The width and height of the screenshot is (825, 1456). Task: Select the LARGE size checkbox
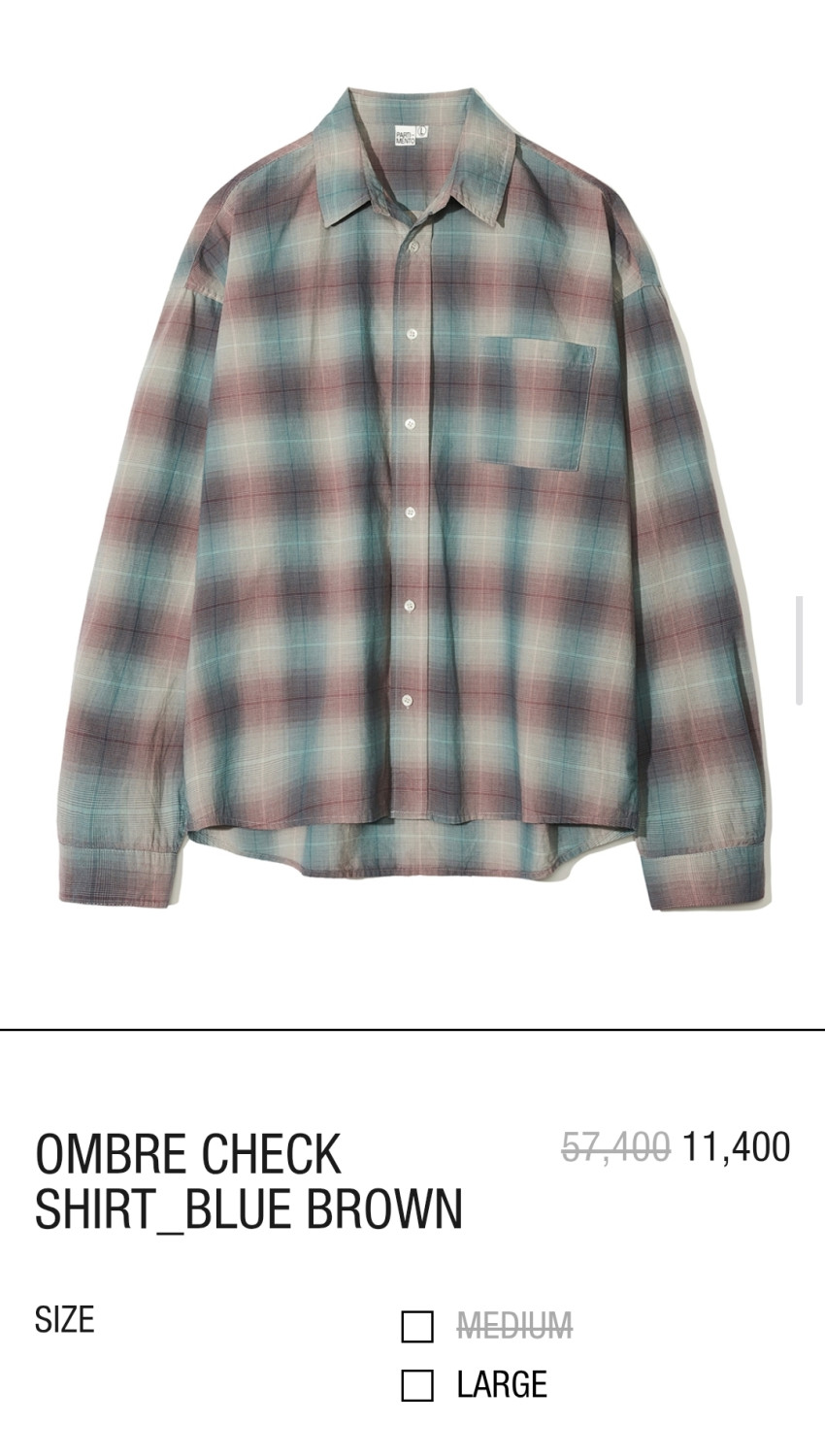[417, 1385]
